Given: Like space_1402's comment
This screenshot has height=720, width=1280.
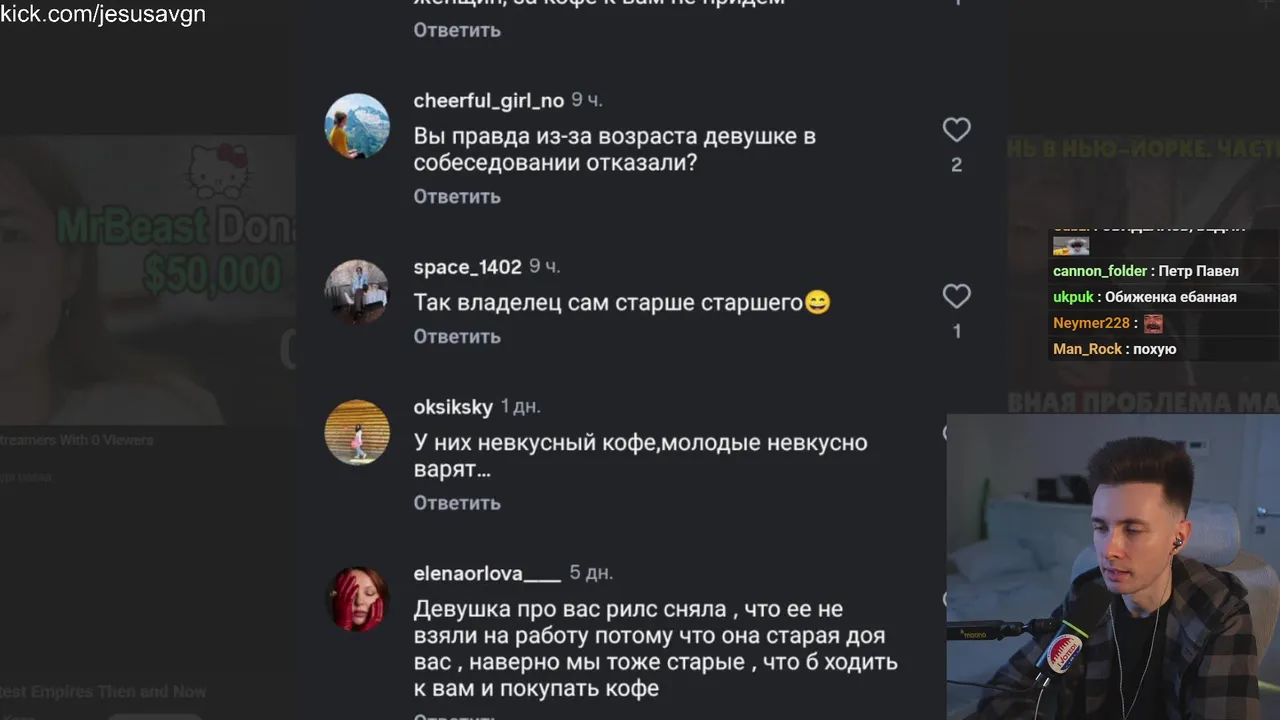Looking at the screenshot, I should click(x=957, y=296).
